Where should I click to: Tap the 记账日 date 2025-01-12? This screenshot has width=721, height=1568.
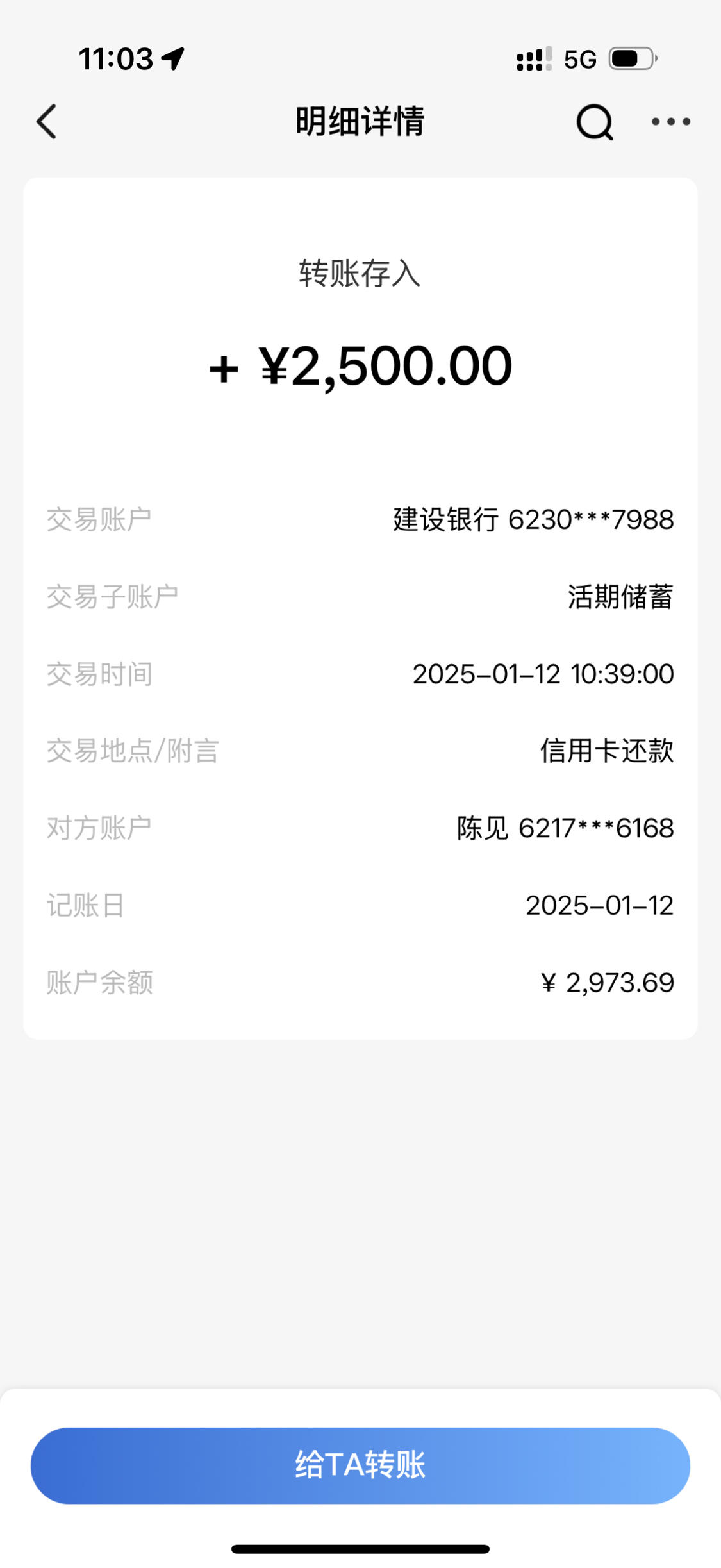click(x=597, y=905)
